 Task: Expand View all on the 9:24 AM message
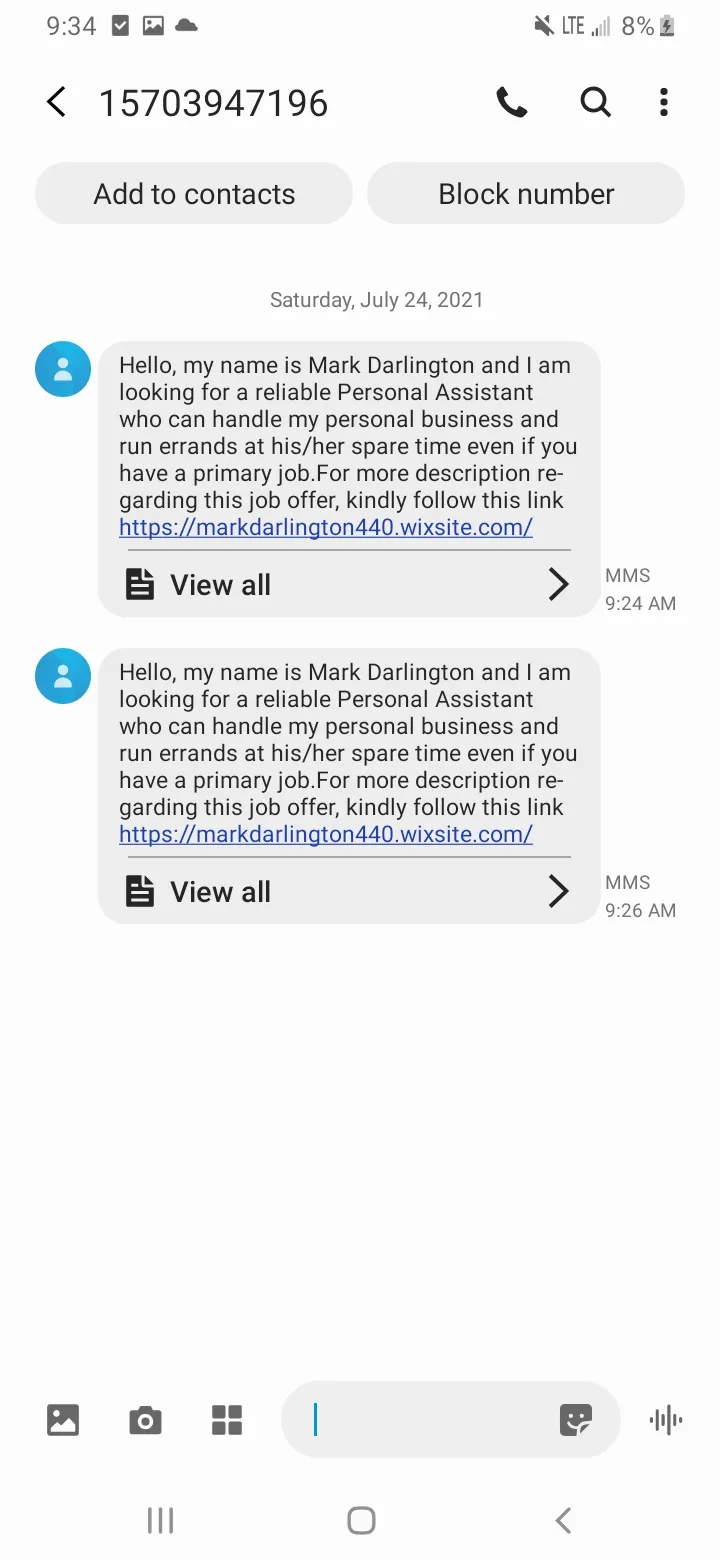coord(348,585)
